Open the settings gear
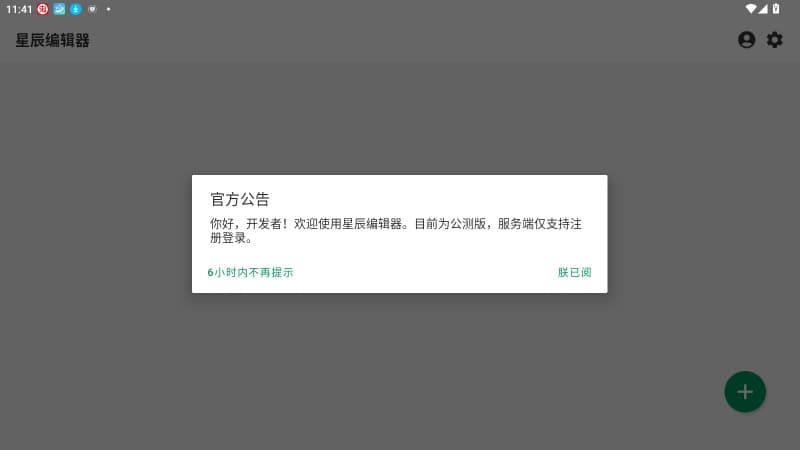Screen dimensions: 800x450 (x=775, y=40)
